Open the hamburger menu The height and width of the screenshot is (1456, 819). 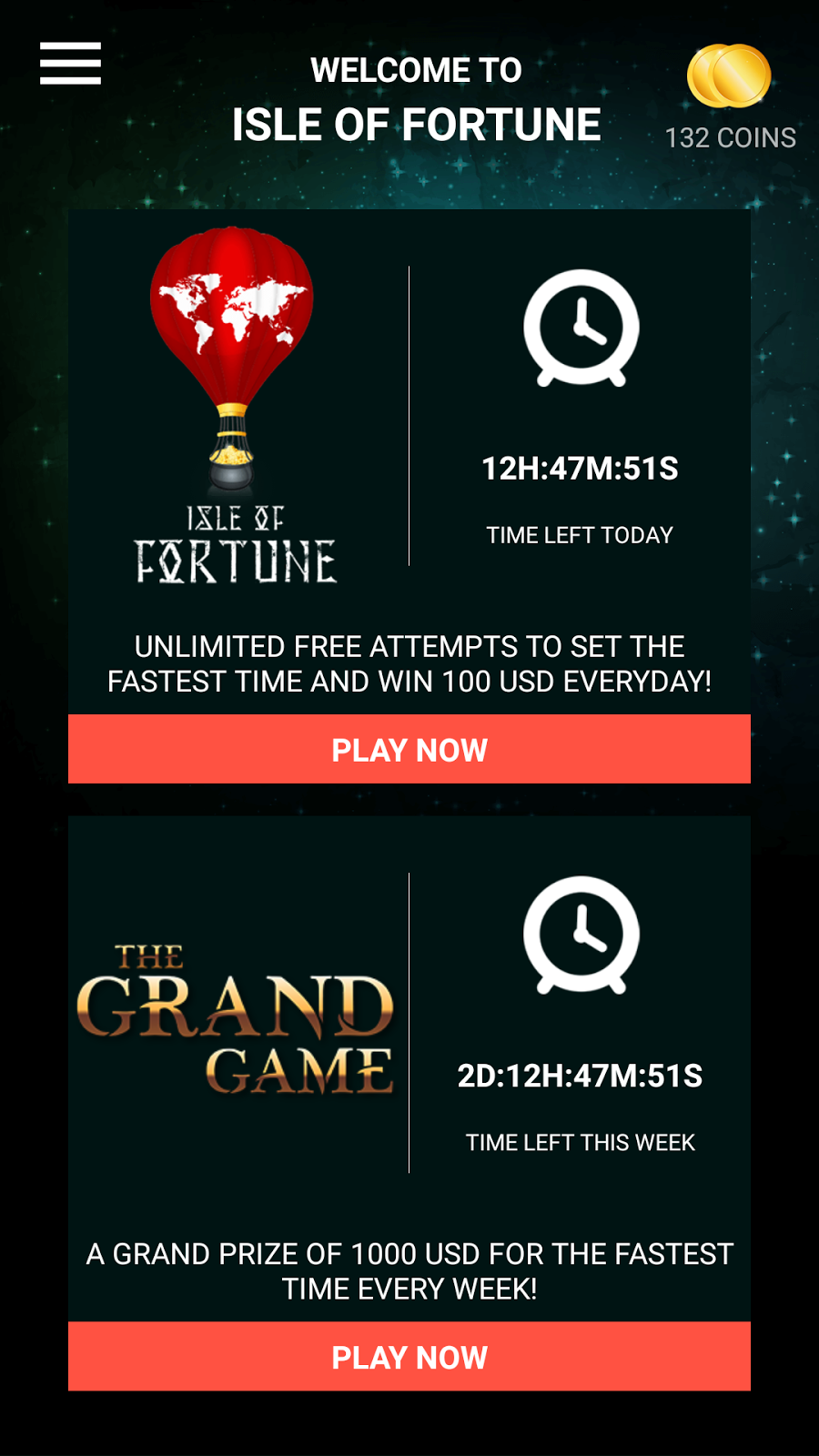[70, 63]
